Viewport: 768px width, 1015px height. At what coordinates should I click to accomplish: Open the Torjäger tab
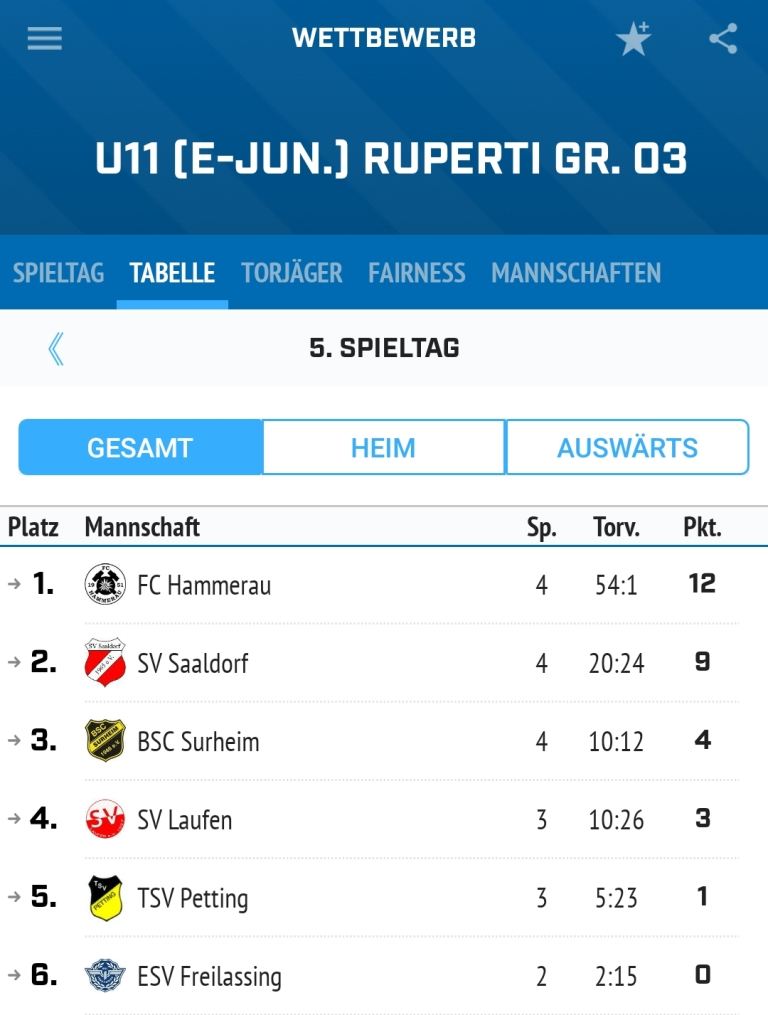pyautogui.click(x=291, y=273)
